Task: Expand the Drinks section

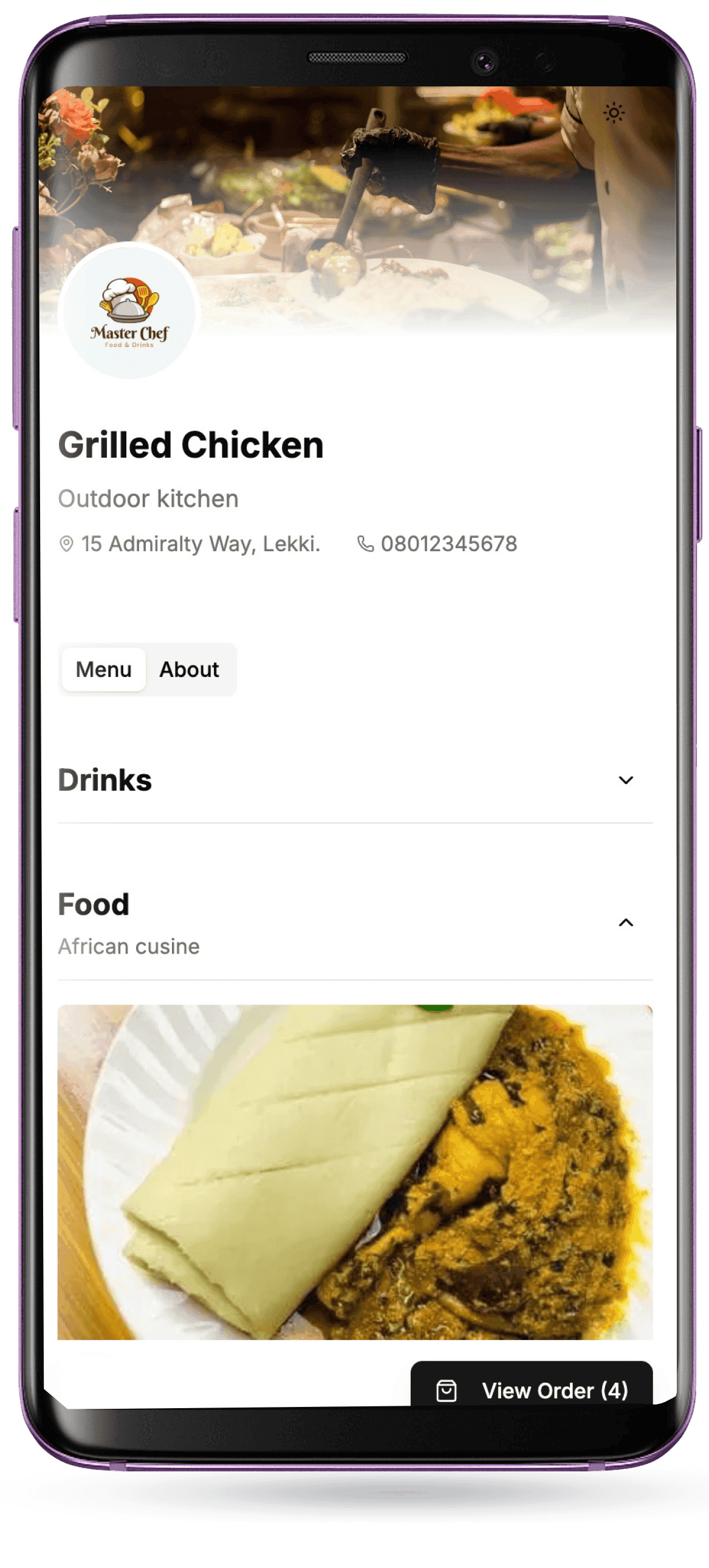Action: (x=625, y=780)
